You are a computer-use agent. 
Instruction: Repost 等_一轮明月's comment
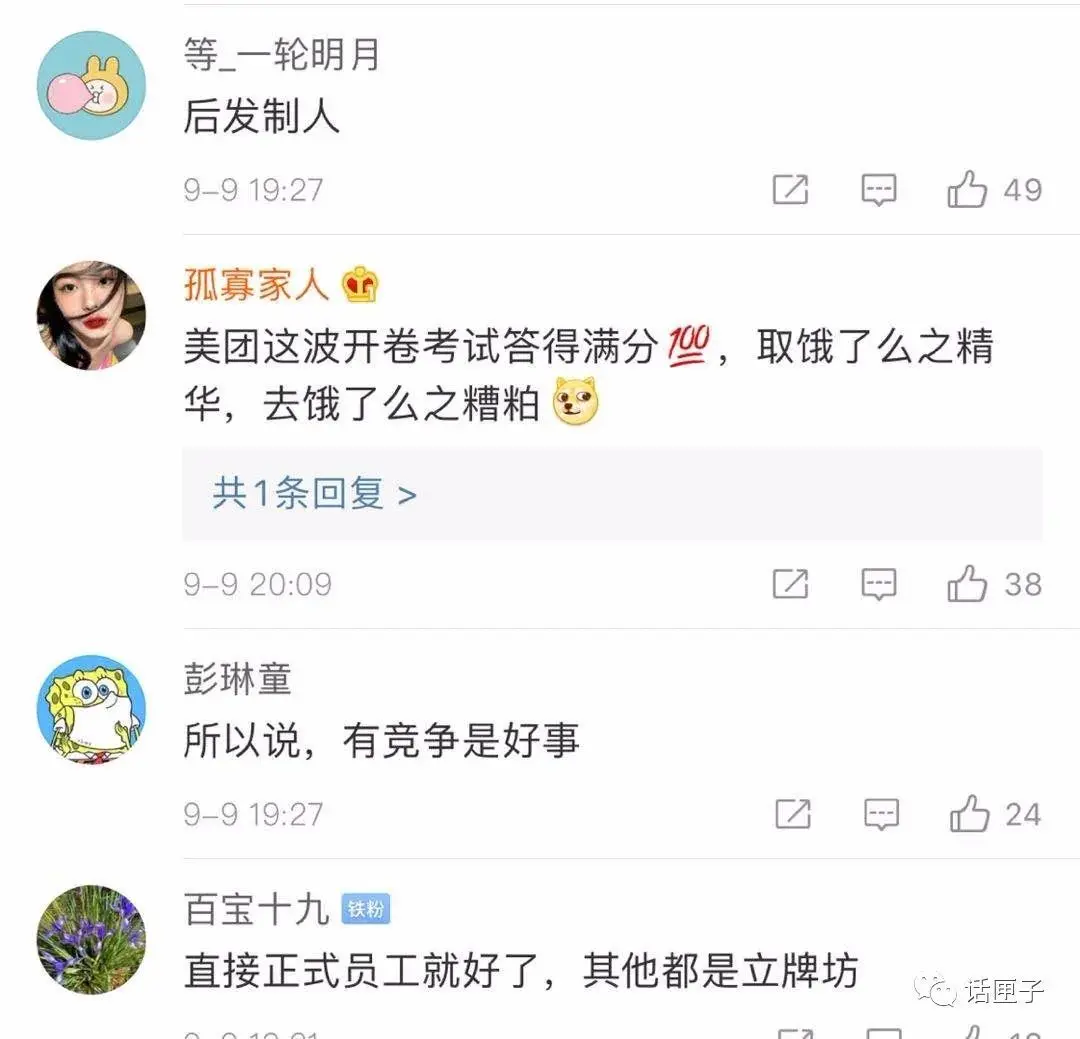pos(790,189)
